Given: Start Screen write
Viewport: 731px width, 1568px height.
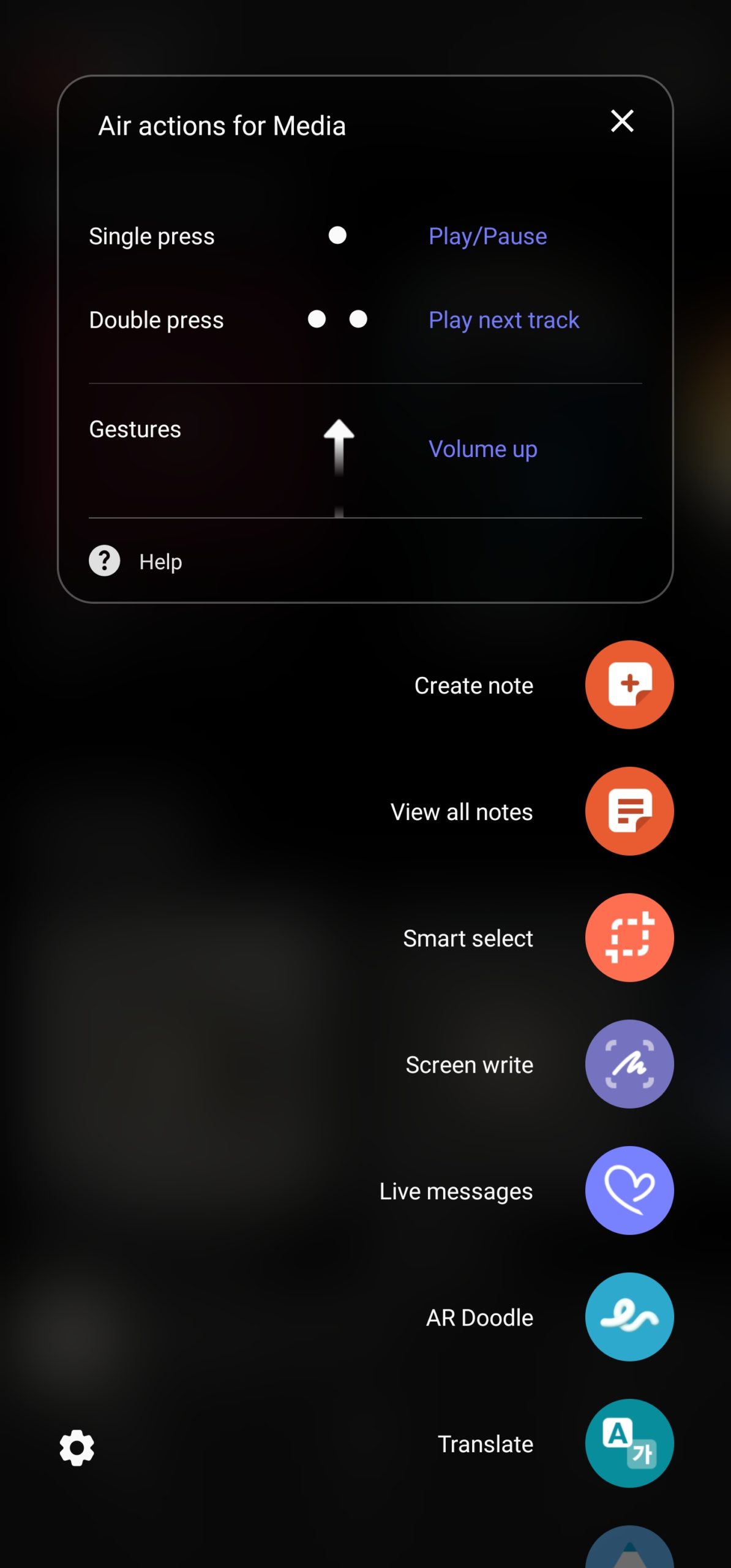Looking at the screenshot, I should tap(629, 1064).
